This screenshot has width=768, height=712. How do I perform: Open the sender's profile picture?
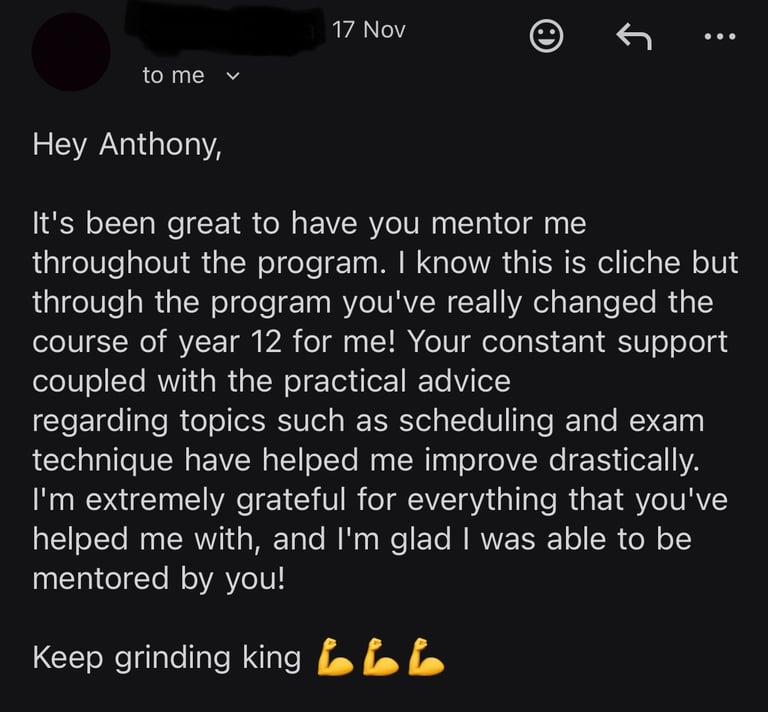71,52
